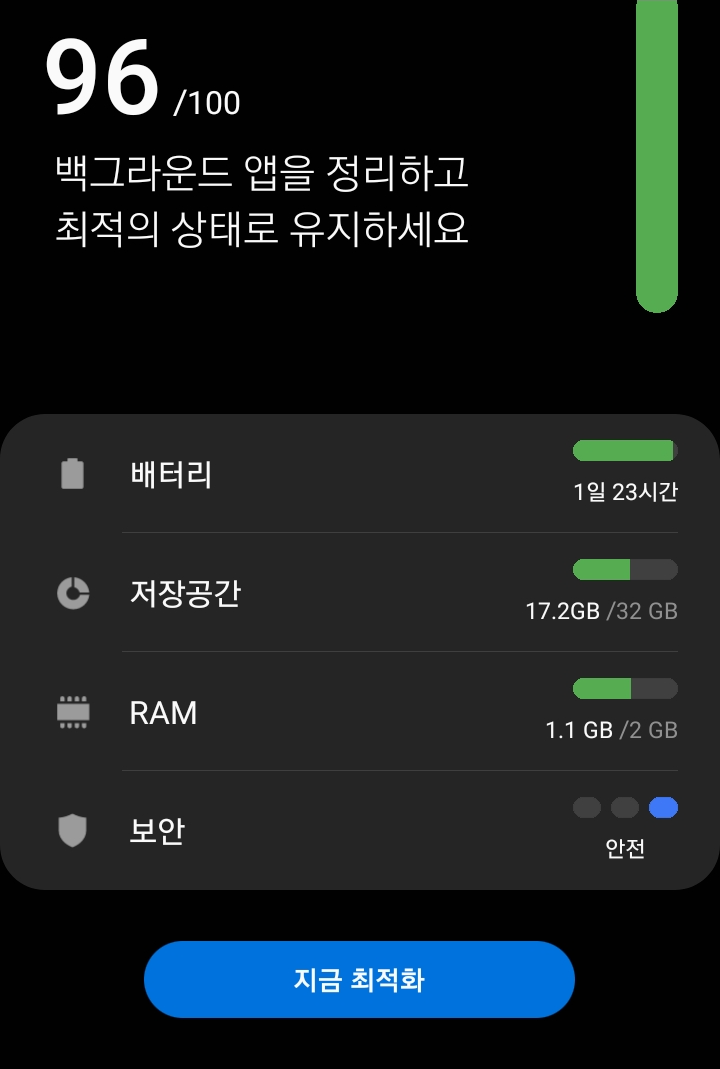This screenshot has height=1069, width=720.
Task: Select the middle gray security dot
Action: (625, 808)
